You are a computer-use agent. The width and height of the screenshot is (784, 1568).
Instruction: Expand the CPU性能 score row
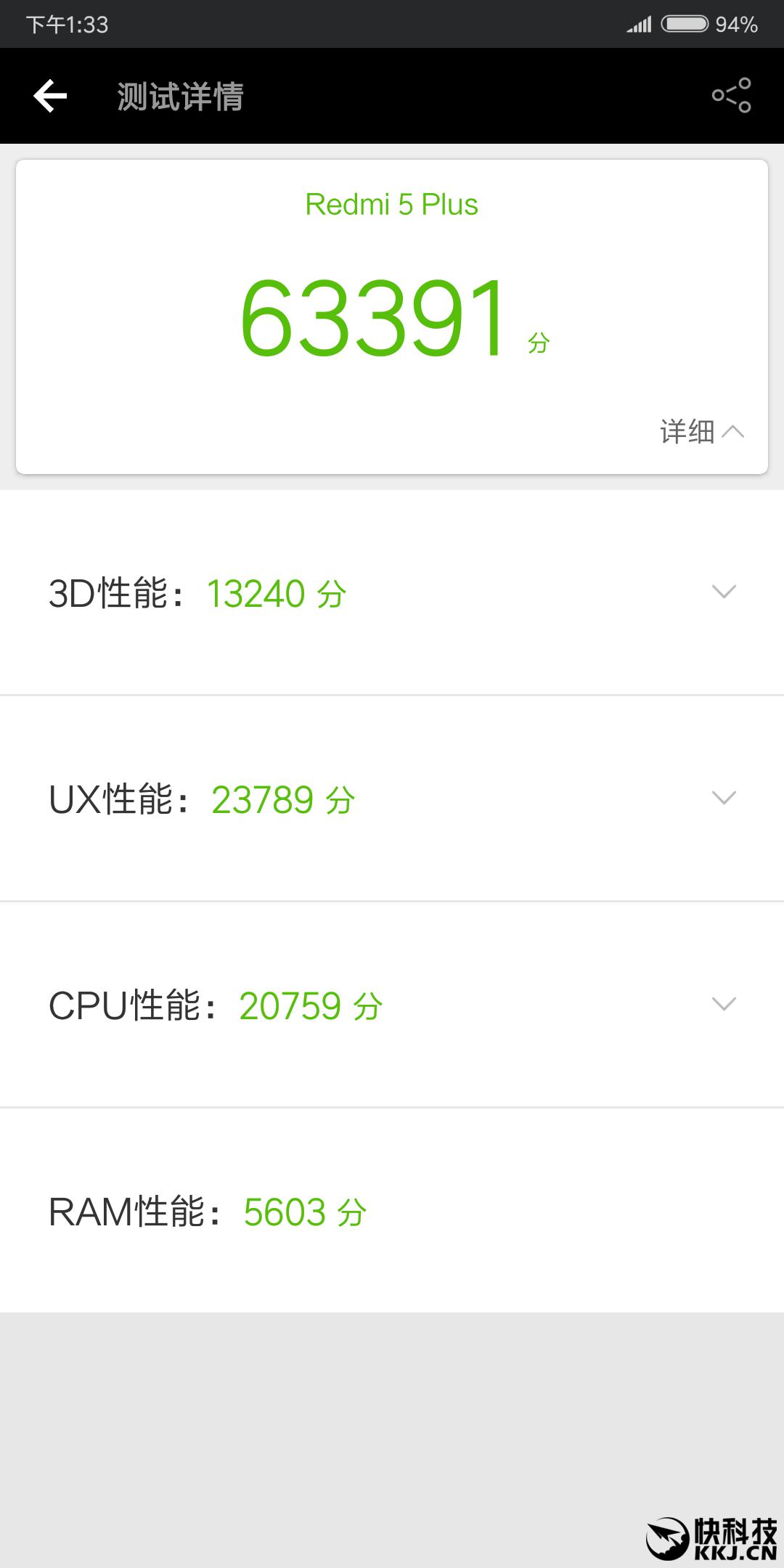392,1005
